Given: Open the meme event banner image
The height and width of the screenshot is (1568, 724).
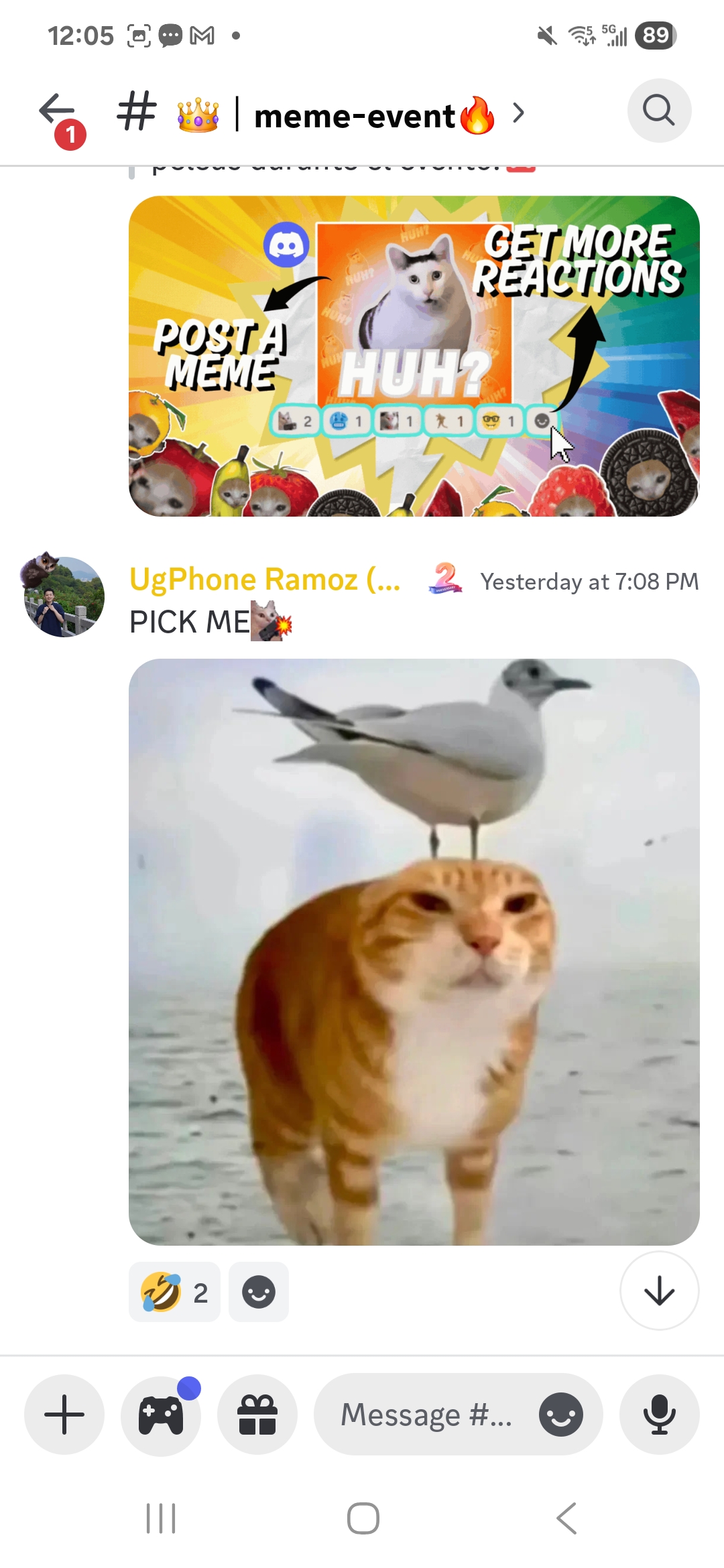Looking at the screenshot, I should pos(414,356).
